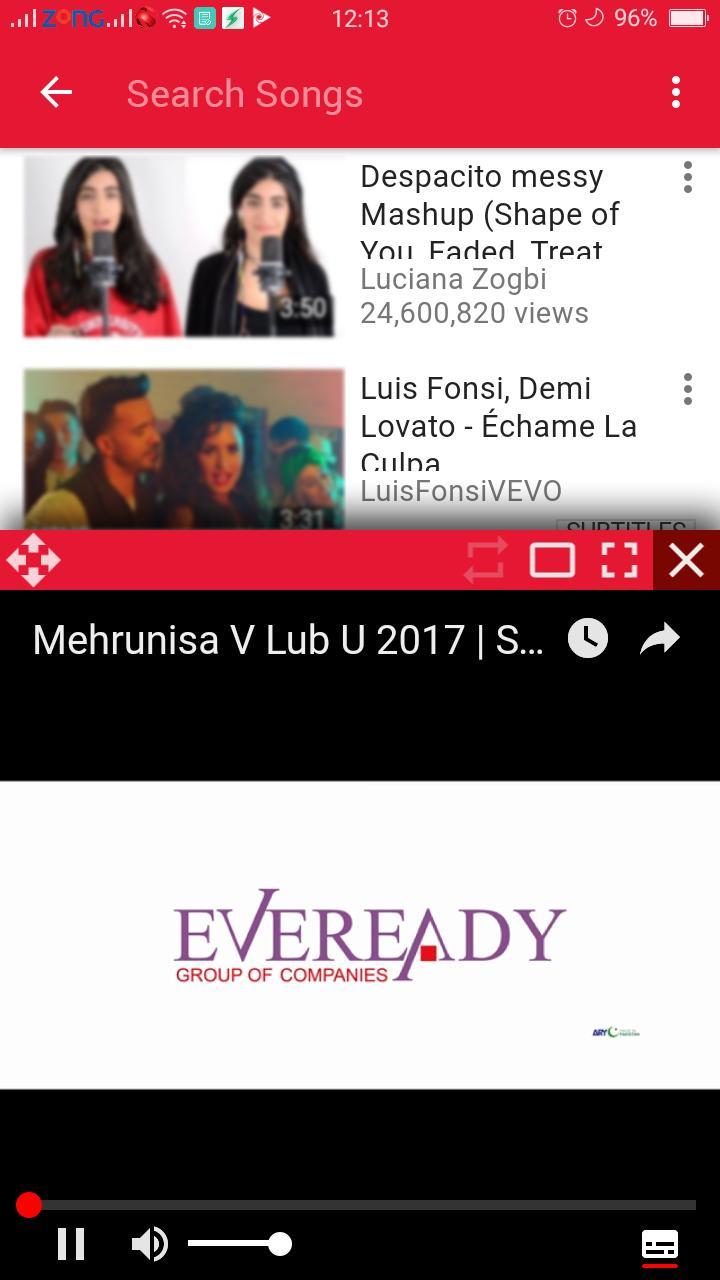Seek on the video progress bar
This screenshot has height=1280, width=720.
tap(360, 1205)
